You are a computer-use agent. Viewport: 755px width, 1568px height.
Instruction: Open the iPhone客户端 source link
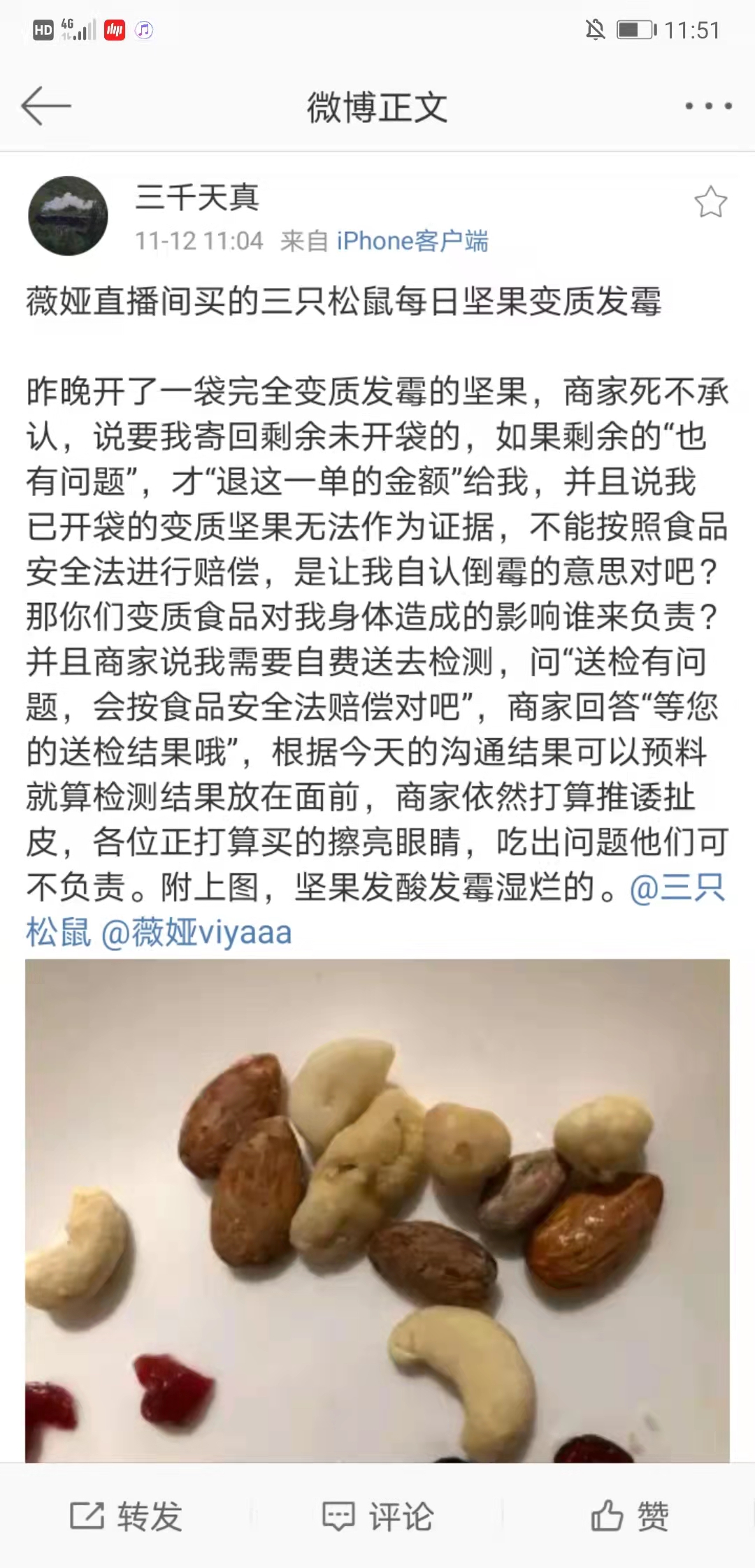click(412, 241)
